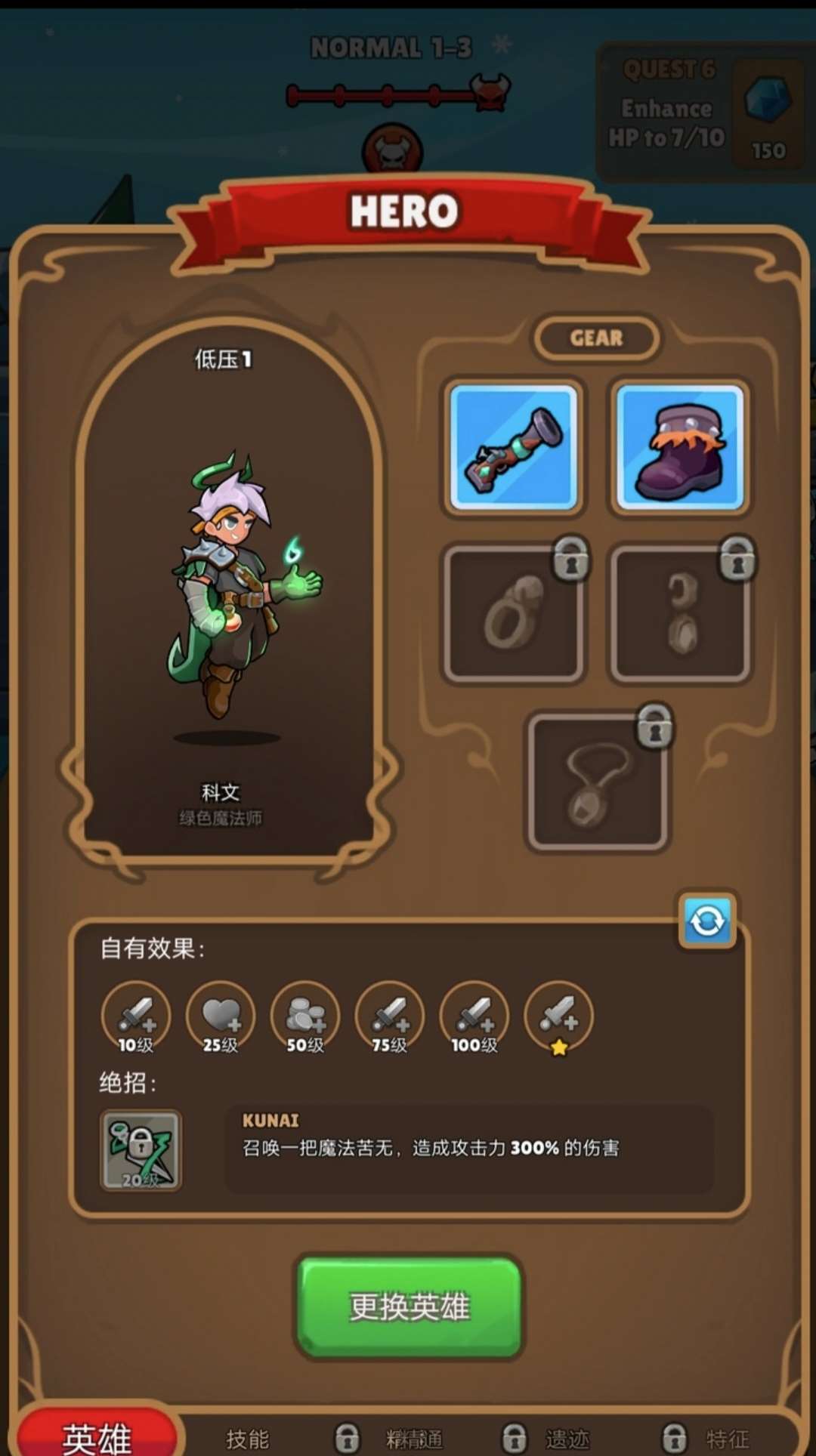Tap the 更换英雄 button to change hero

409,1306
